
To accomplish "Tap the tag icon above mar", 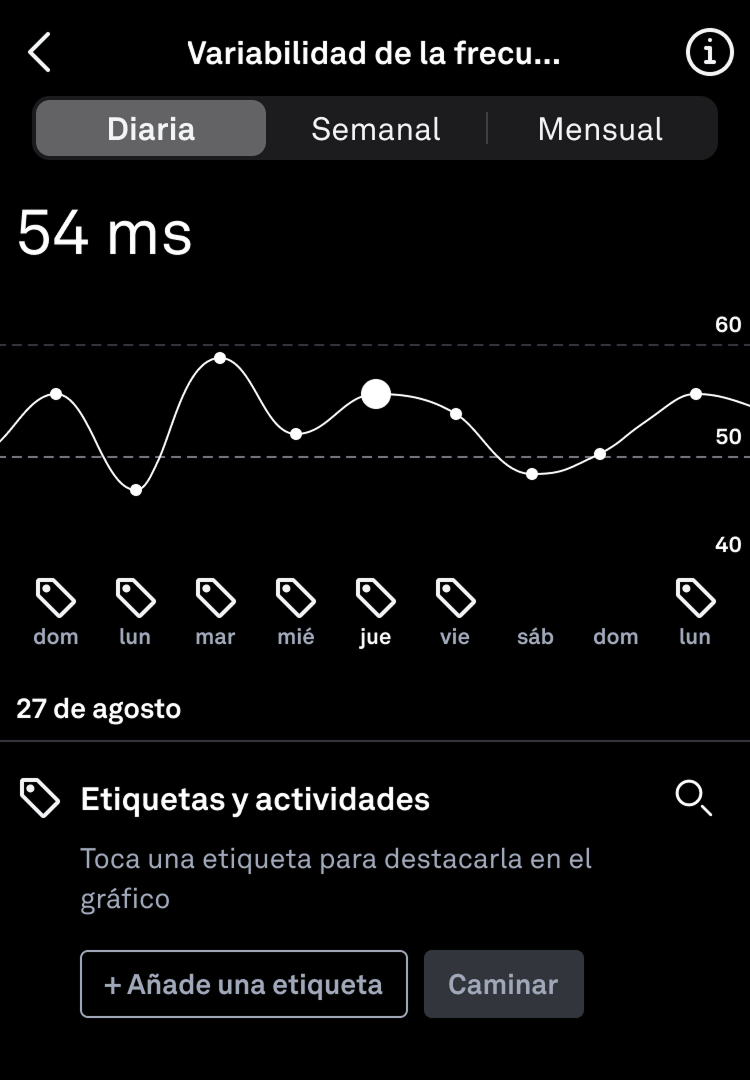I will click(x=215, y=598).
